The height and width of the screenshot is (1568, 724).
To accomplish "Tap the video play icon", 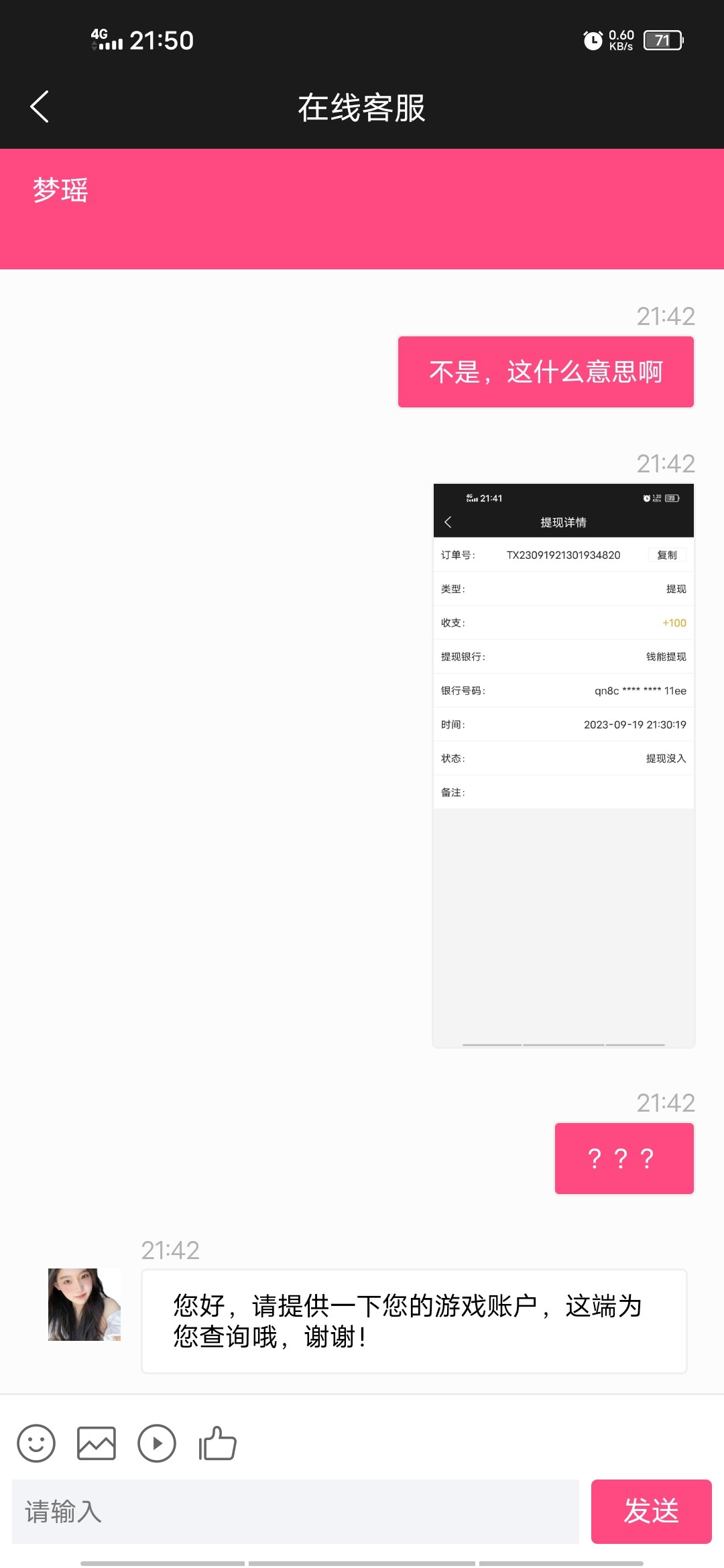I will [x=157, y=1443].
